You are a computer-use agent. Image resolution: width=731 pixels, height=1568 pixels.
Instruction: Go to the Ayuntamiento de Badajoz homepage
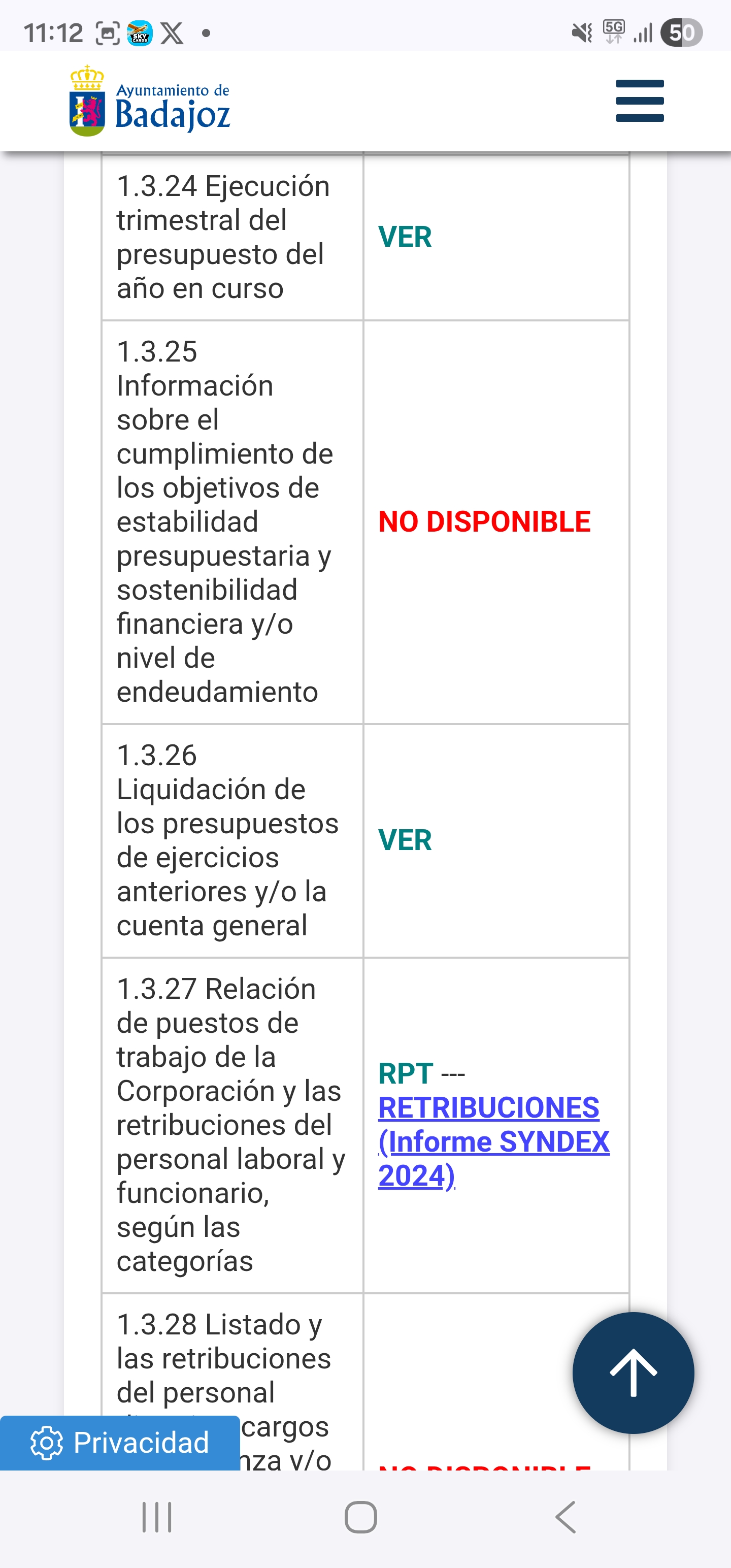150,101
